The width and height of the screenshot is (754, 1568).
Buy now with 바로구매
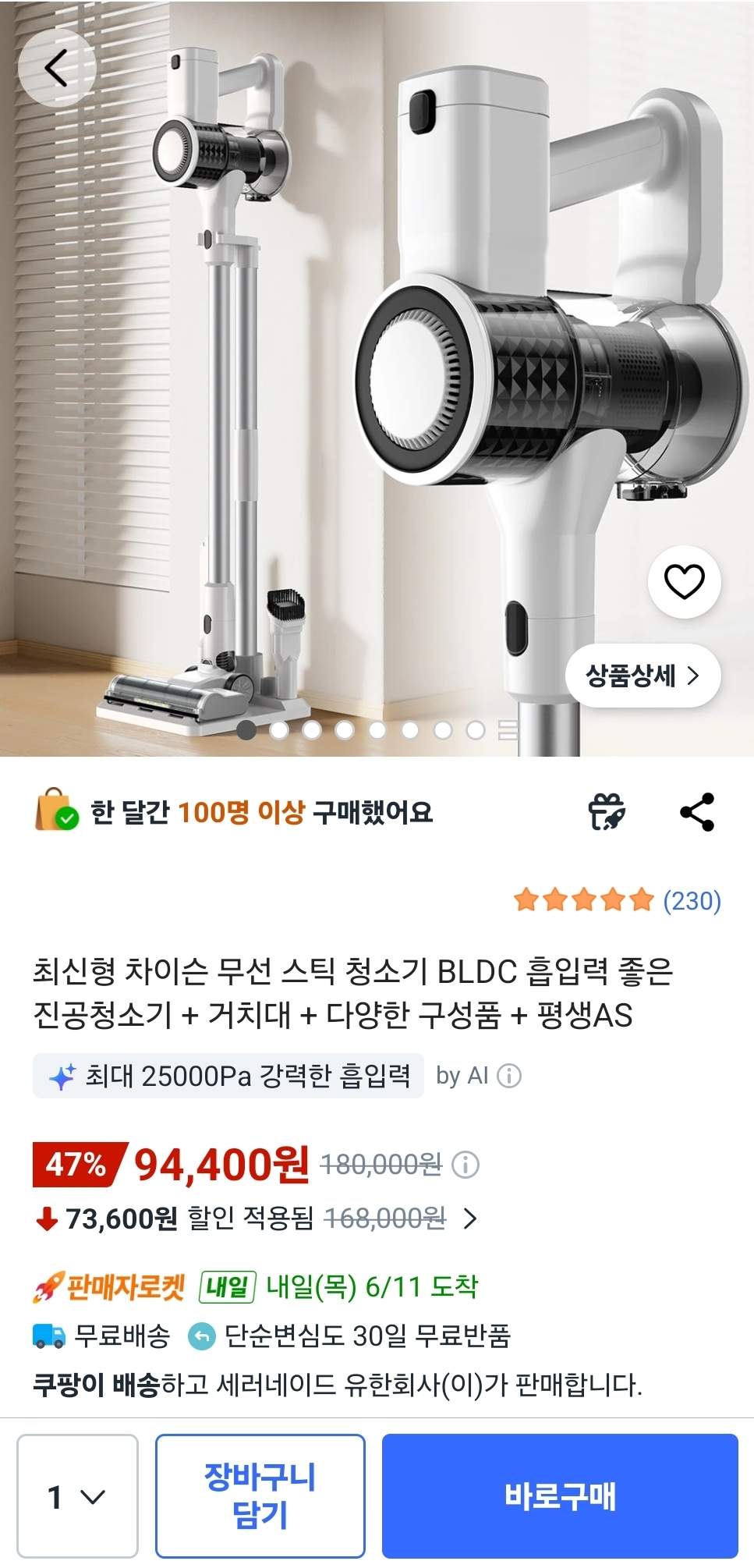560,1495
